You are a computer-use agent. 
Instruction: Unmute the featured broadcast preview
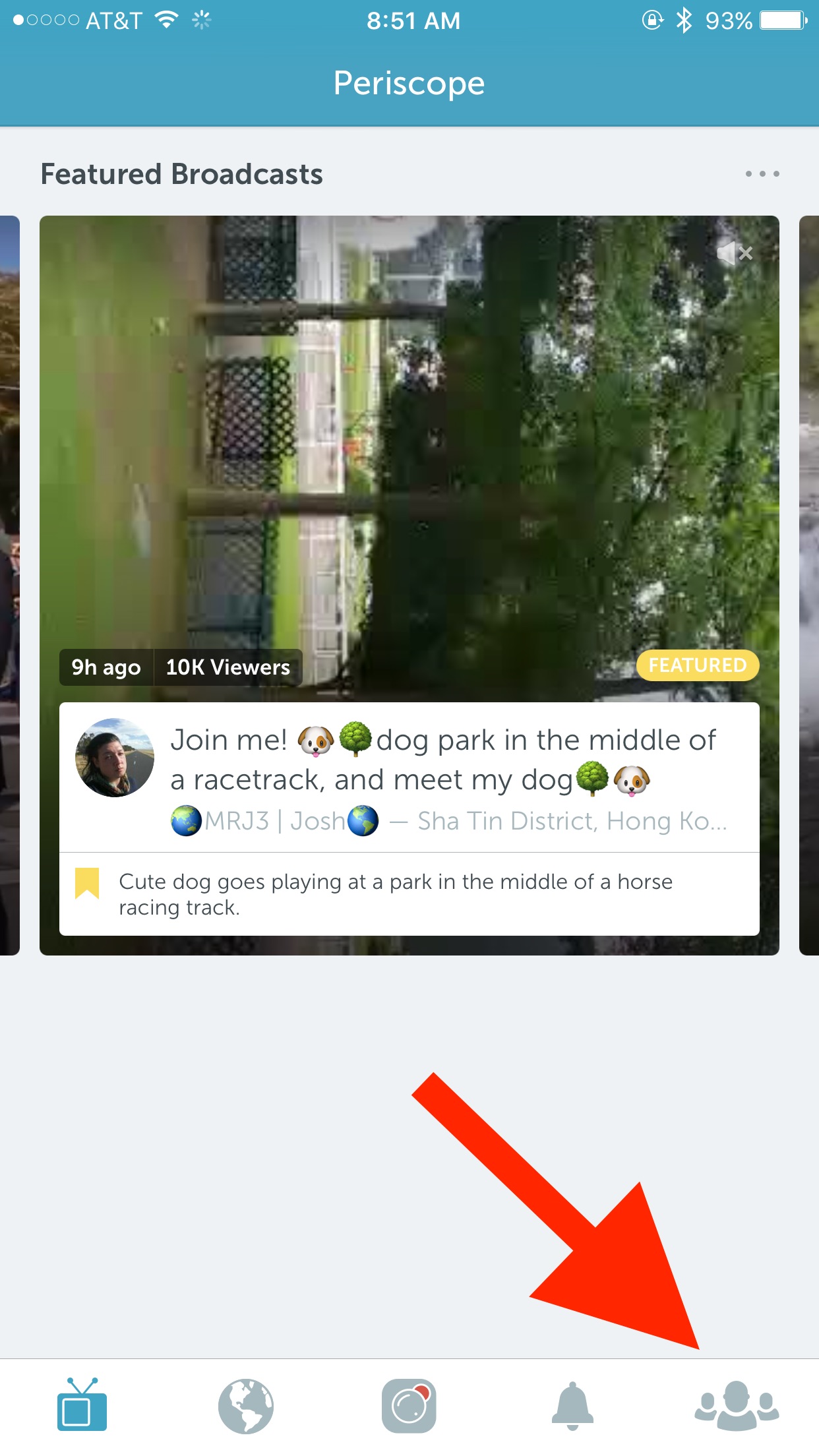735,253
